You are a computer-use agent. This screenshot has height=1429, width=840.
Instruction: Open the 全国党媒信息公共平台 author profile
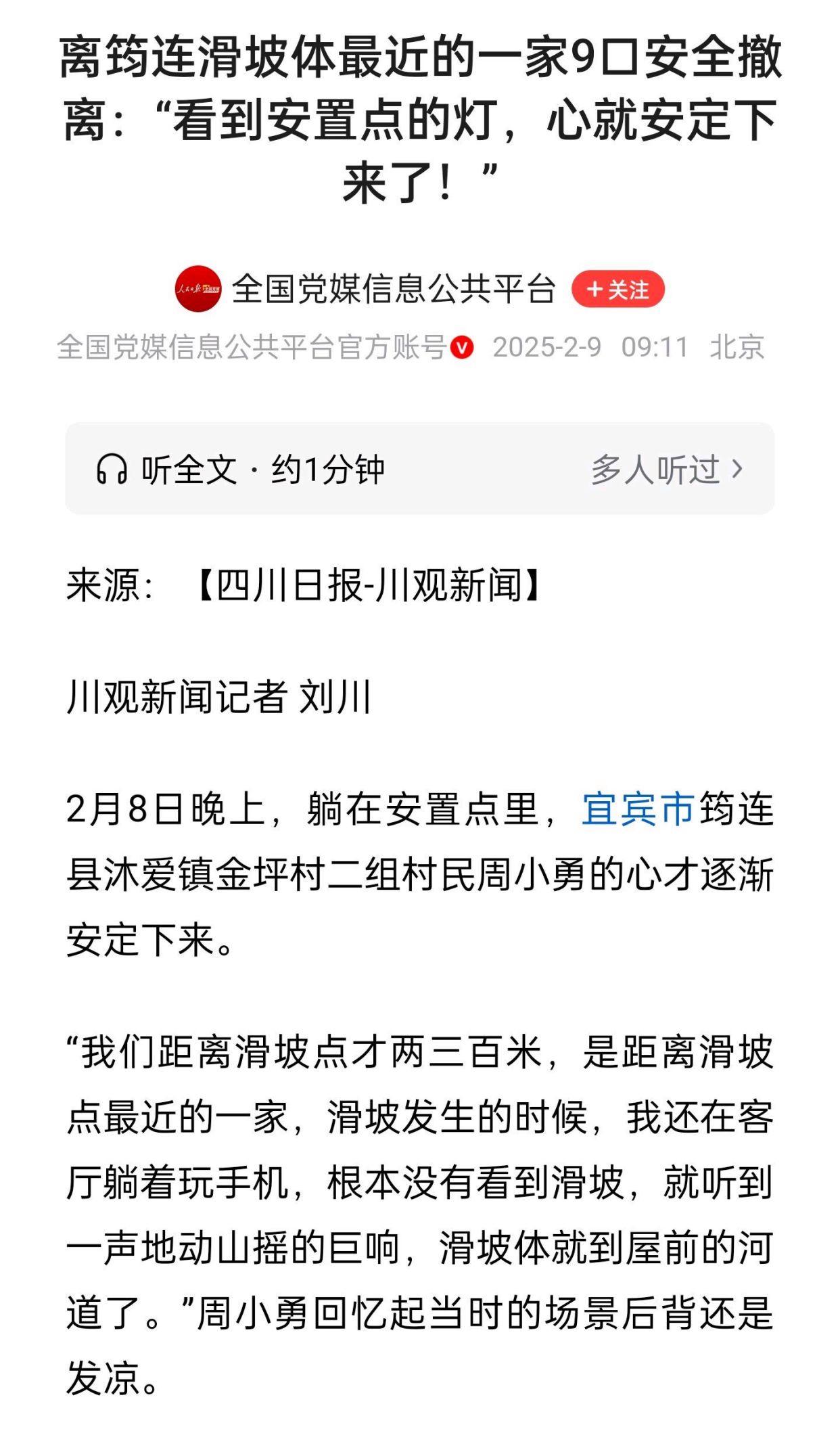(x=394, y=290)
